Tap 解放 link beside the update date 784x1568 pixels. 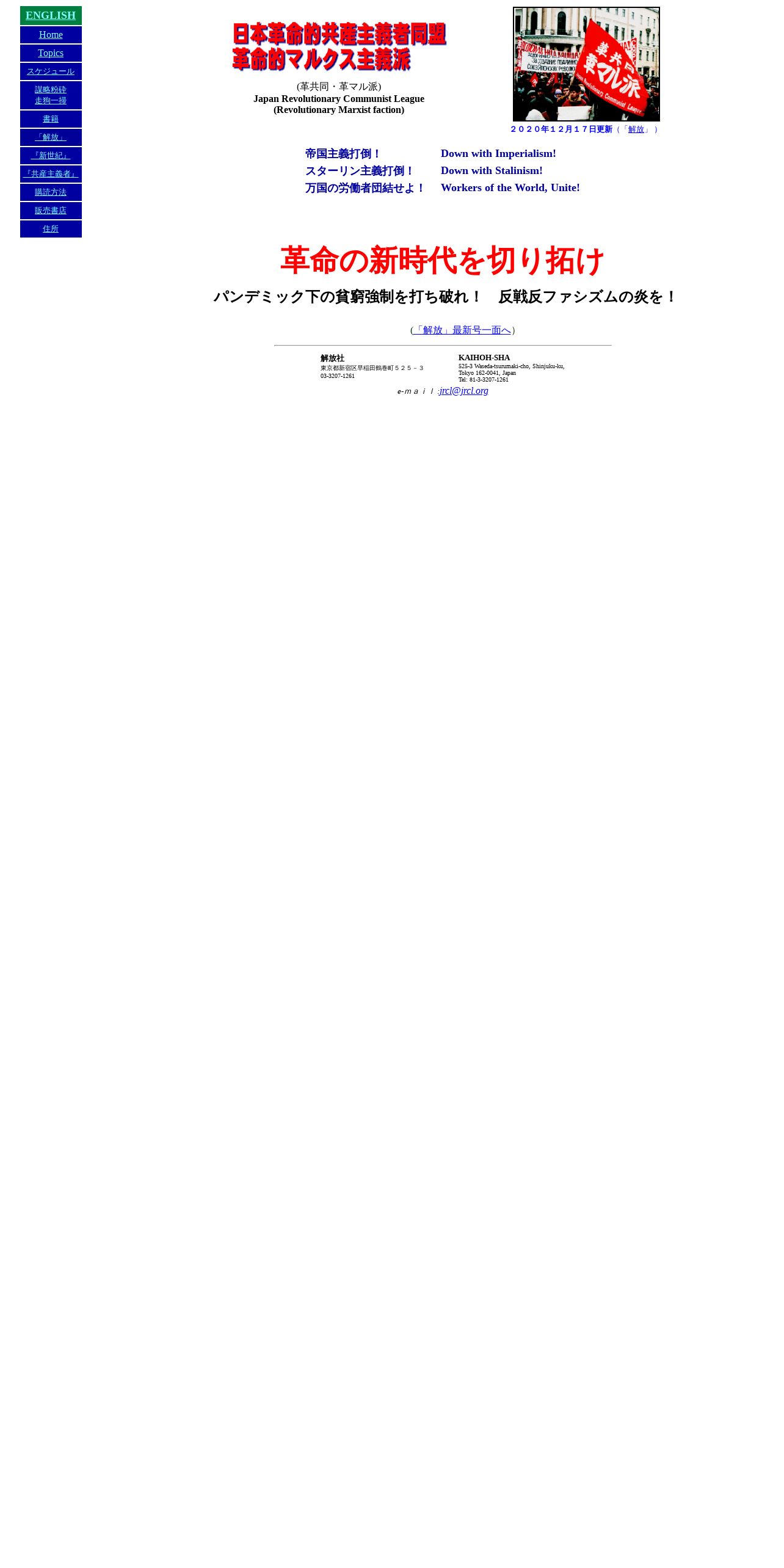point(636,129)
